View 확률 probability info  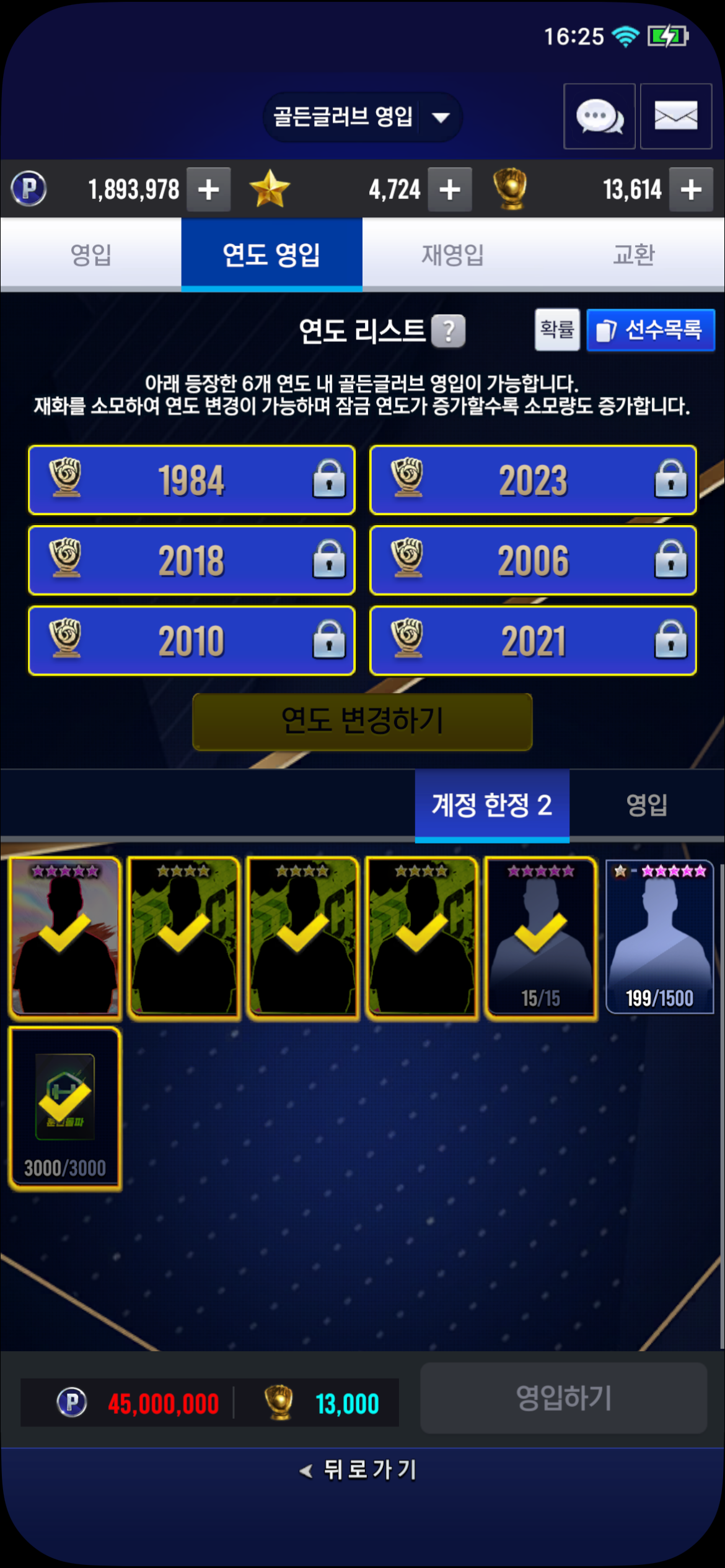click(557, 329)
